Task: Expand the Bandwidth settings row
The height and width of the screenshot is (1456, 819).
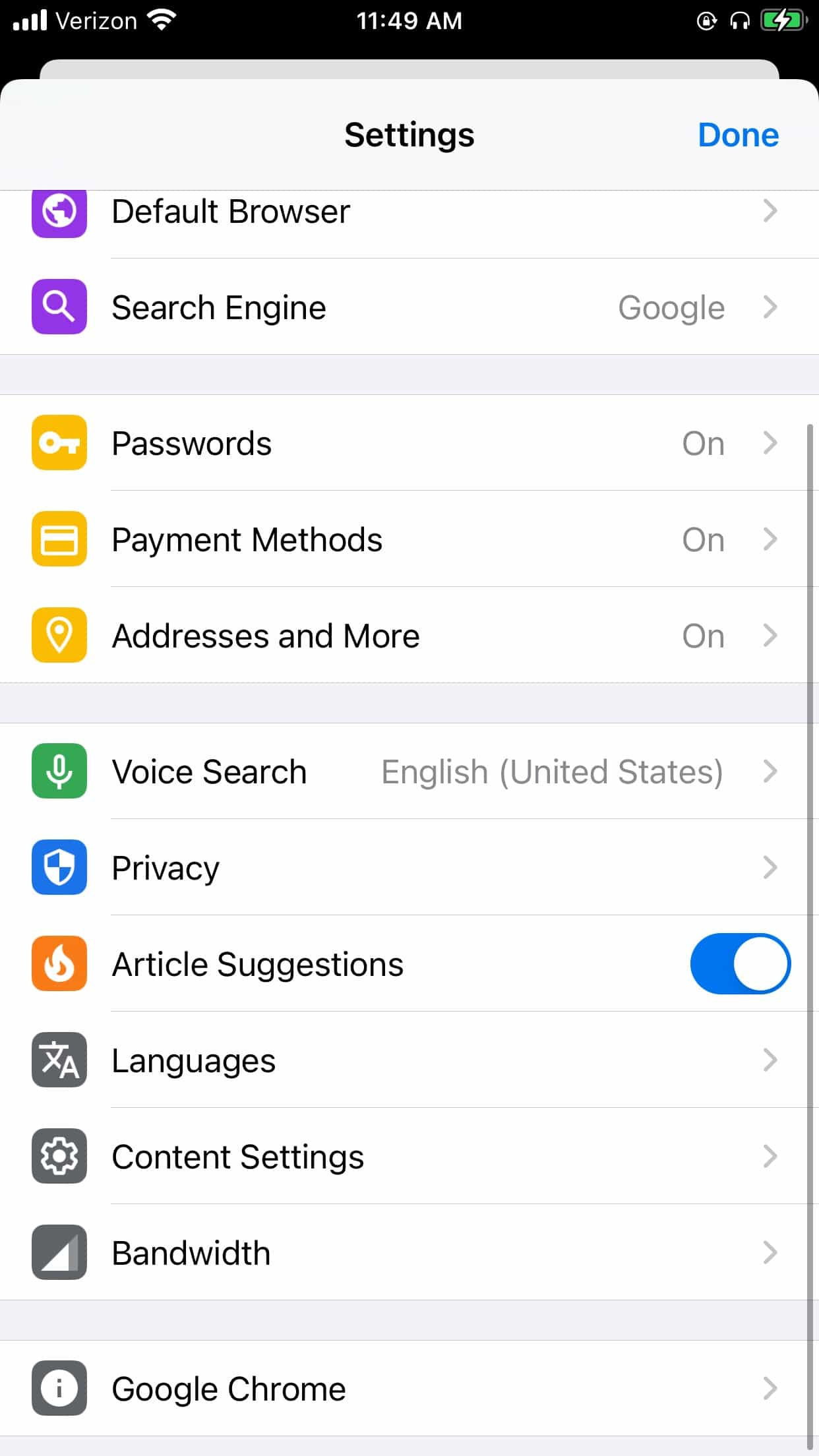Action: [x=409, y=1252]
